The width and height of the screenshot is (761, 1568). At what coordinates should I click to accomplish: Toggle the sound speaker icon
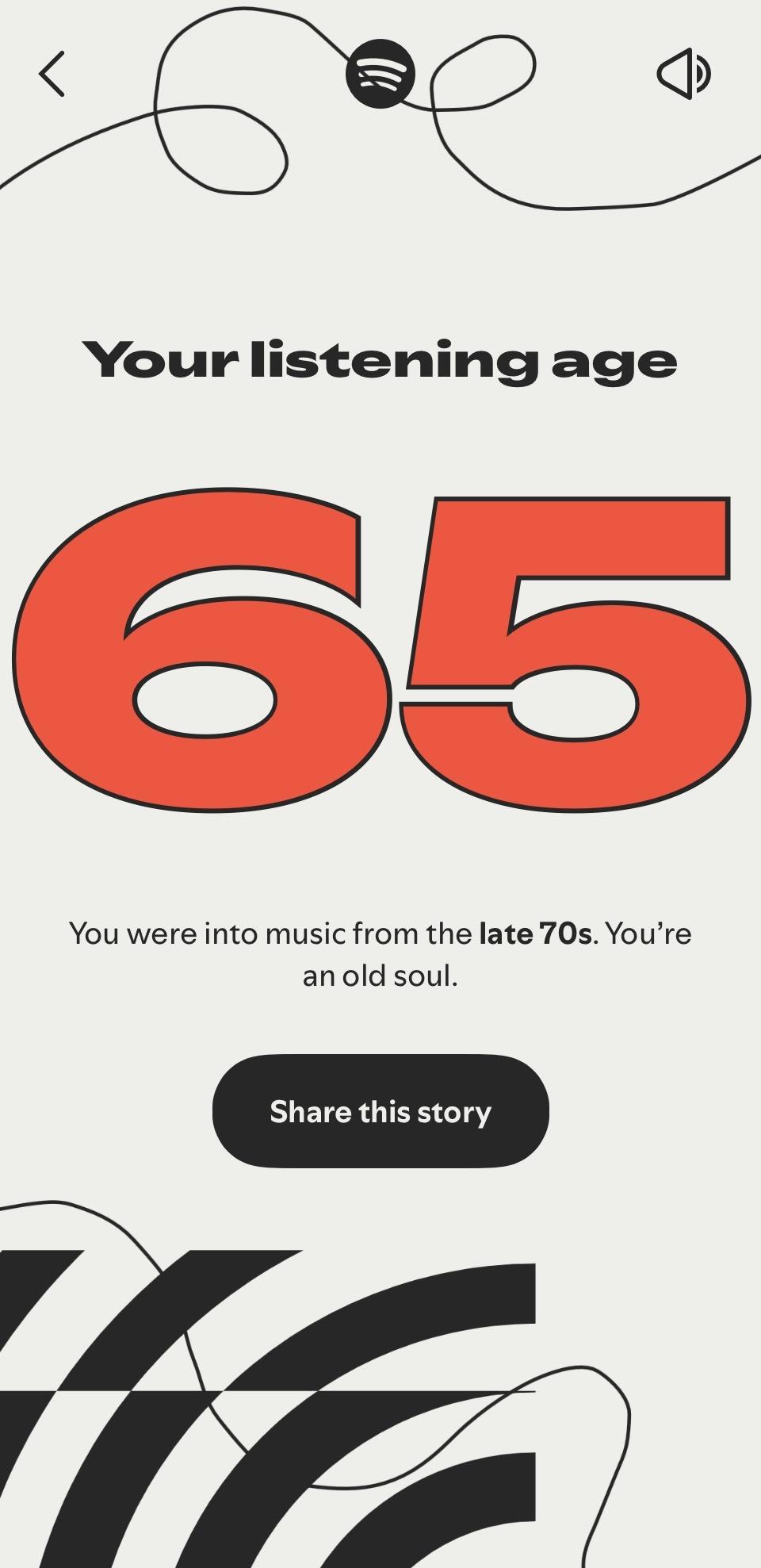(683, 74)
